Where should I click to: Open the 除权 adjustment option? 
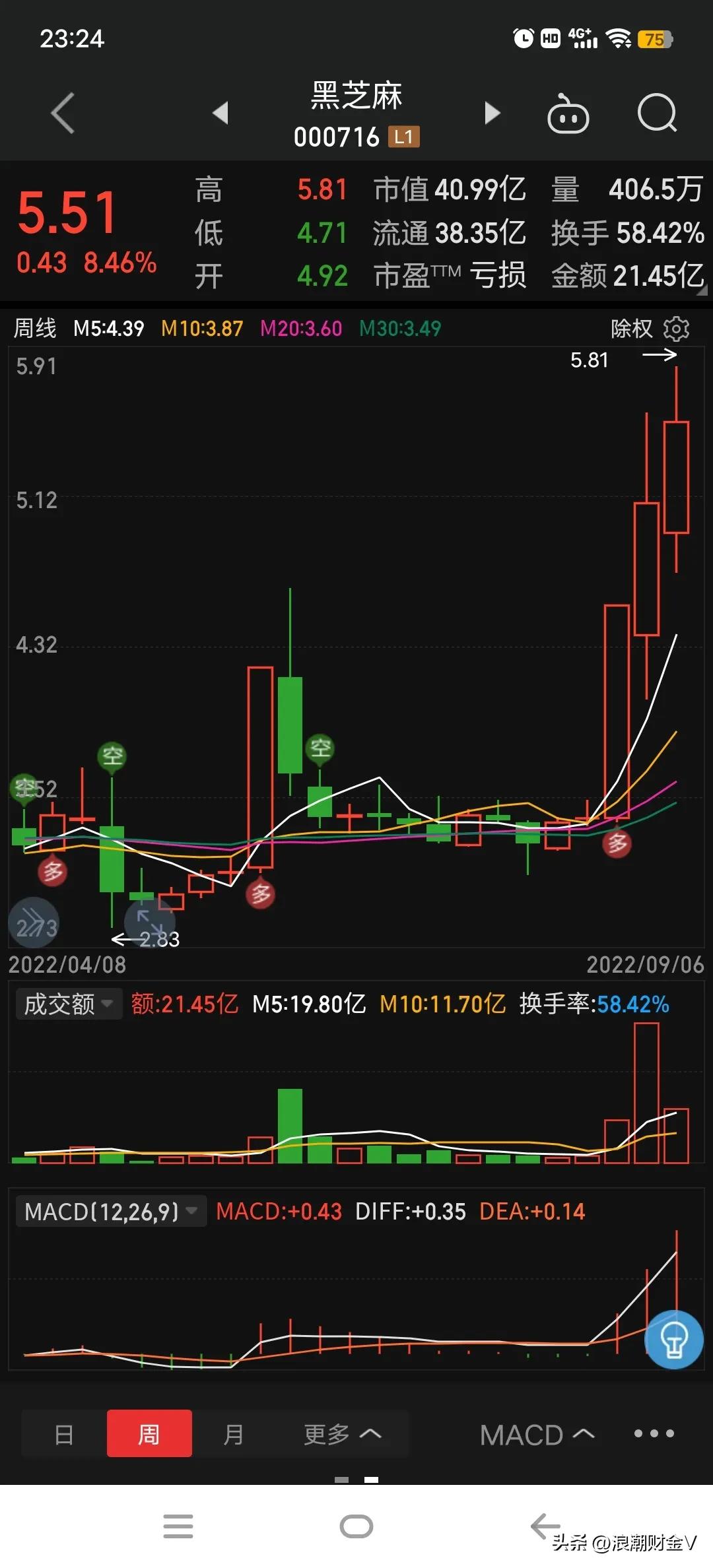pos(630,328)
